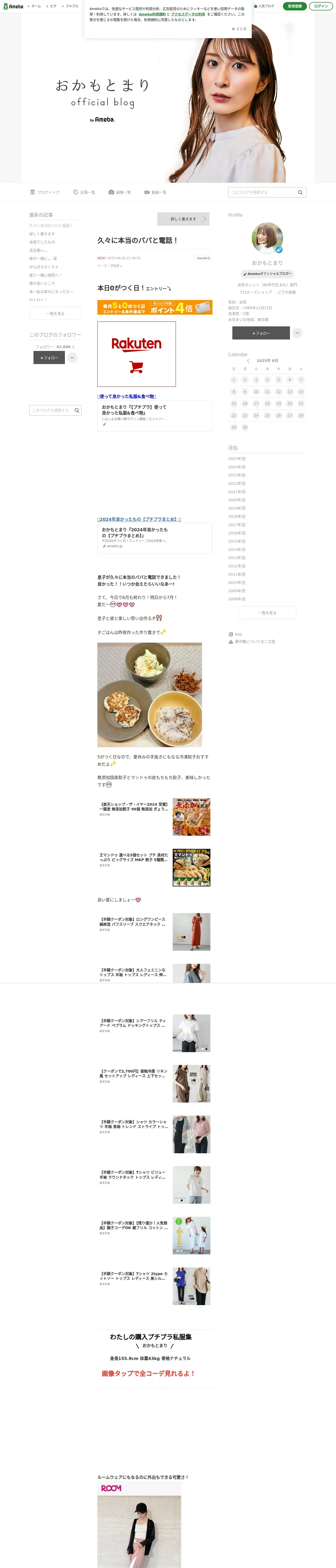Open the RSS feed link
The width and height of the screenshot is (336, 1568).
click(x=238, y=634)
